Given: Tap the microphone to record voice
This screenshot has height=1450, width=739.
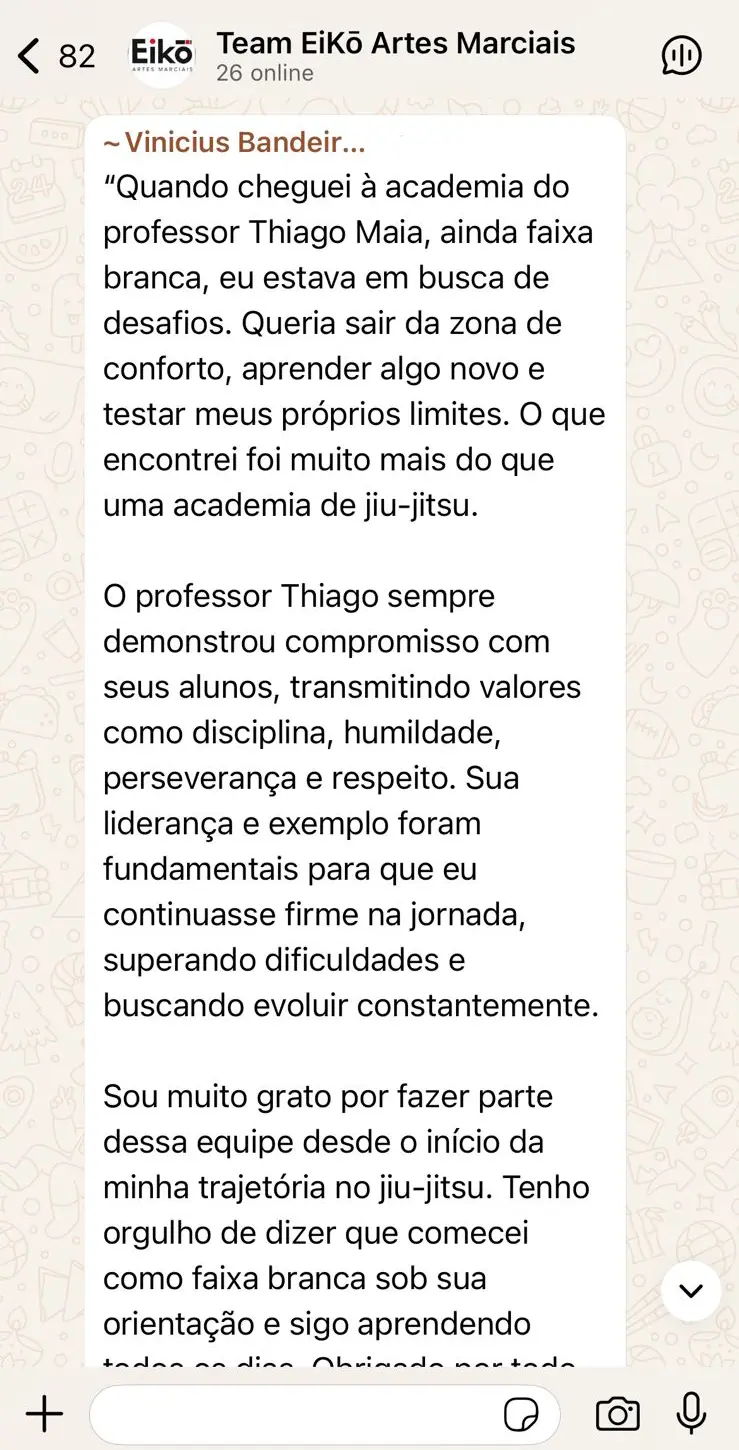Looking at the screenshot, I should point(691,1414).
